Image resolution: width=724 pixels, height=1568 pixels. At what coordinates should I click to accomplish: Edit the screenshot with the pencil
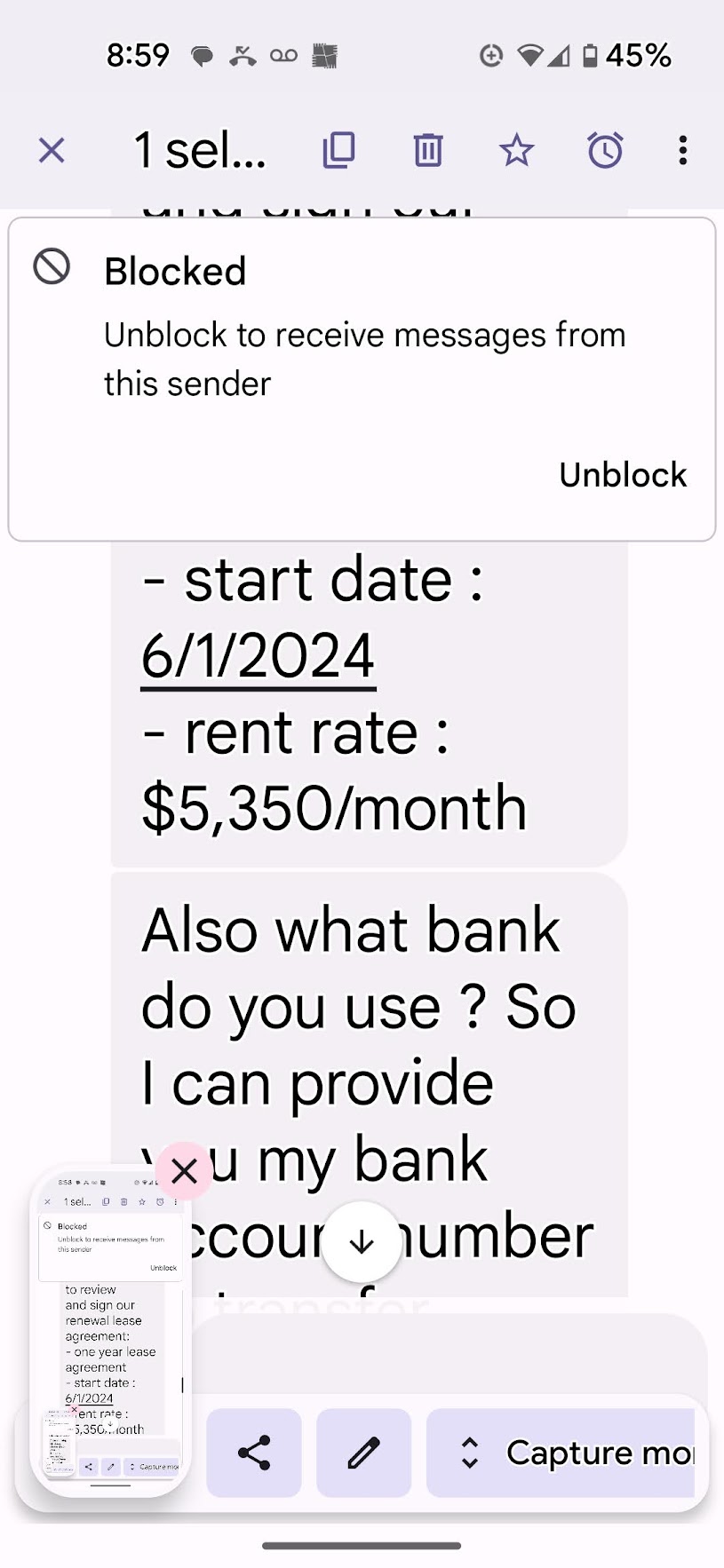pyautogui.click(x=364, y=1453)
